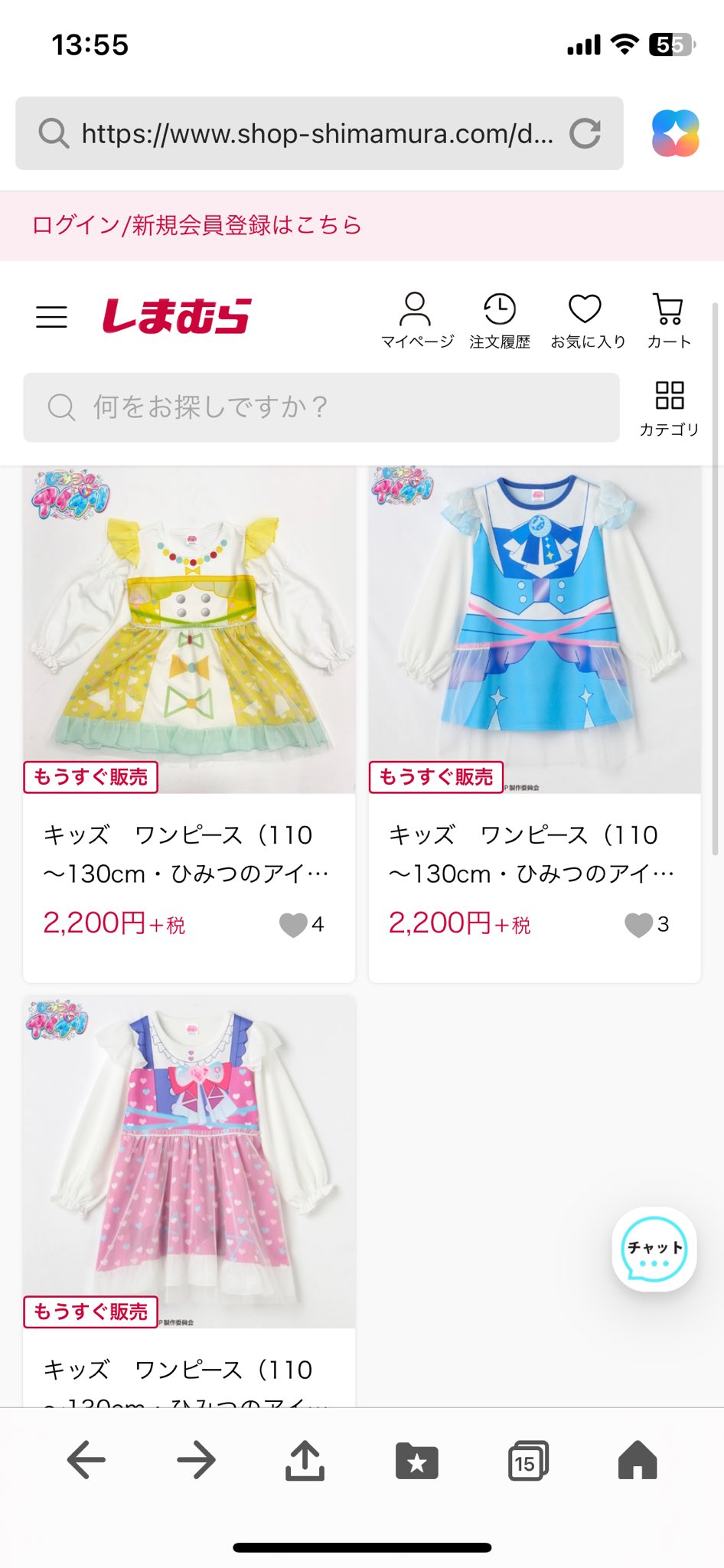The image size is (724, 1568).
Task: Open the カート shopping cart
Action: pos(669,321)
